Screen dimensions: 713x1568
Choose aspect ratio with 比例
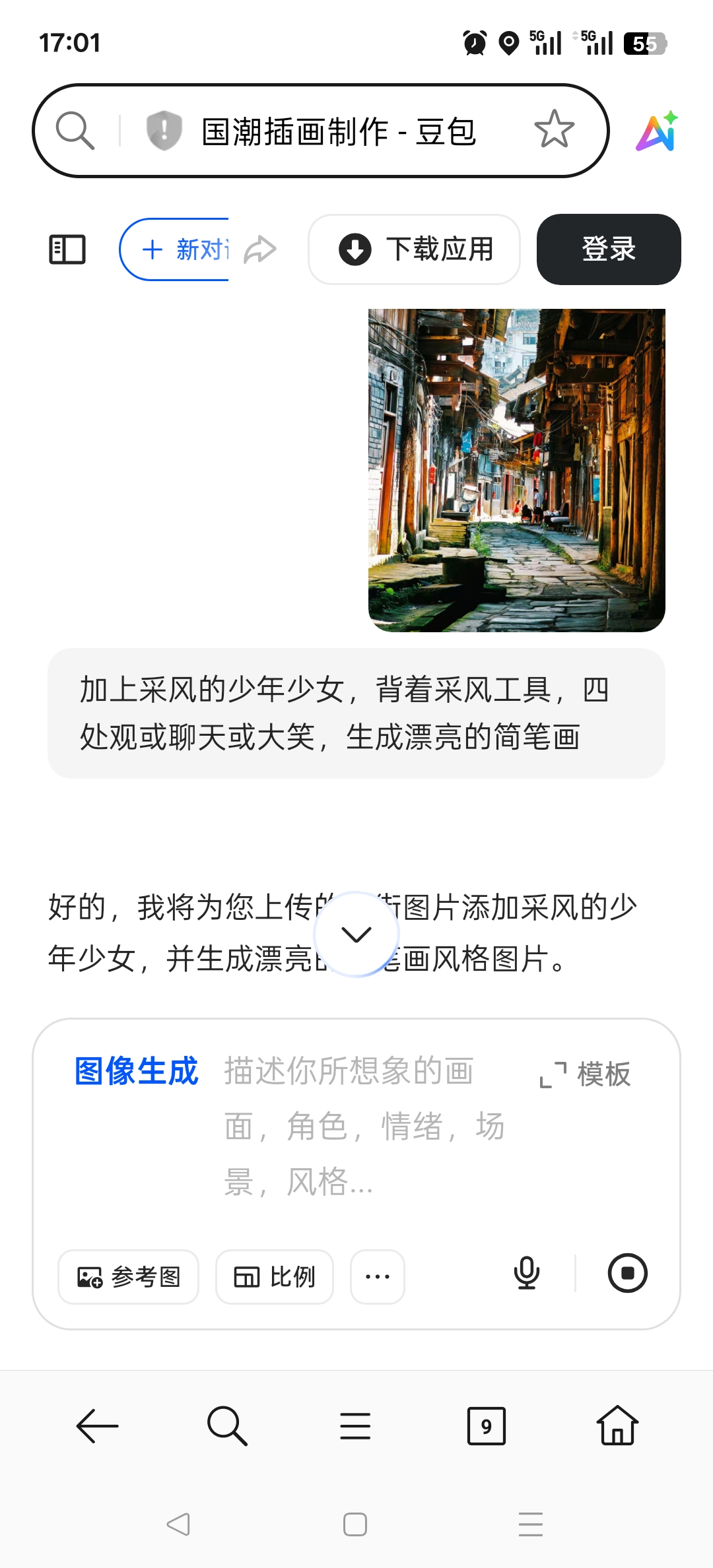click(x=275, y=1277)
